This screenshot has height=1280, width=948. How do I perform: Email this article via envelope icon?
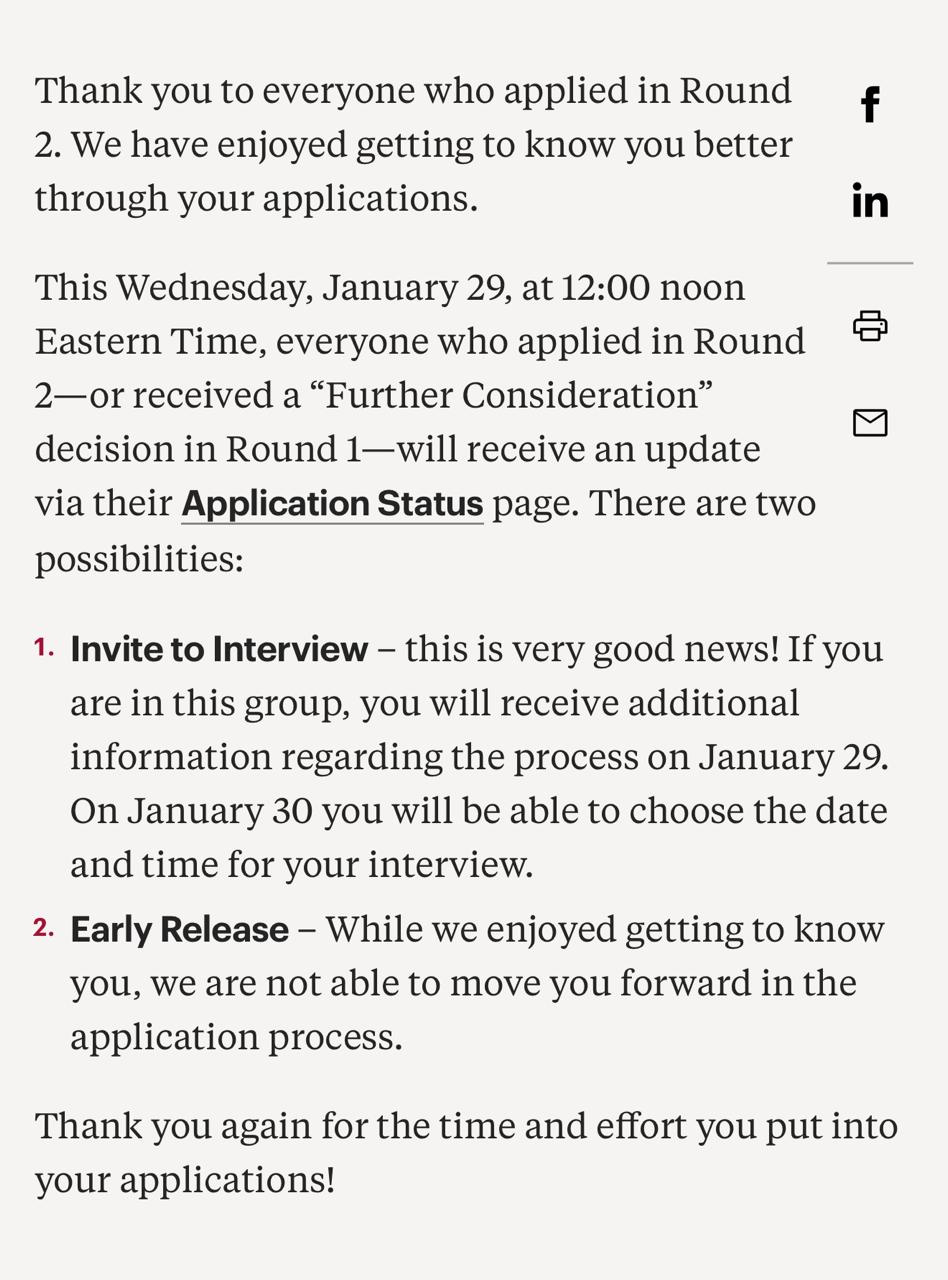(870, 423)
